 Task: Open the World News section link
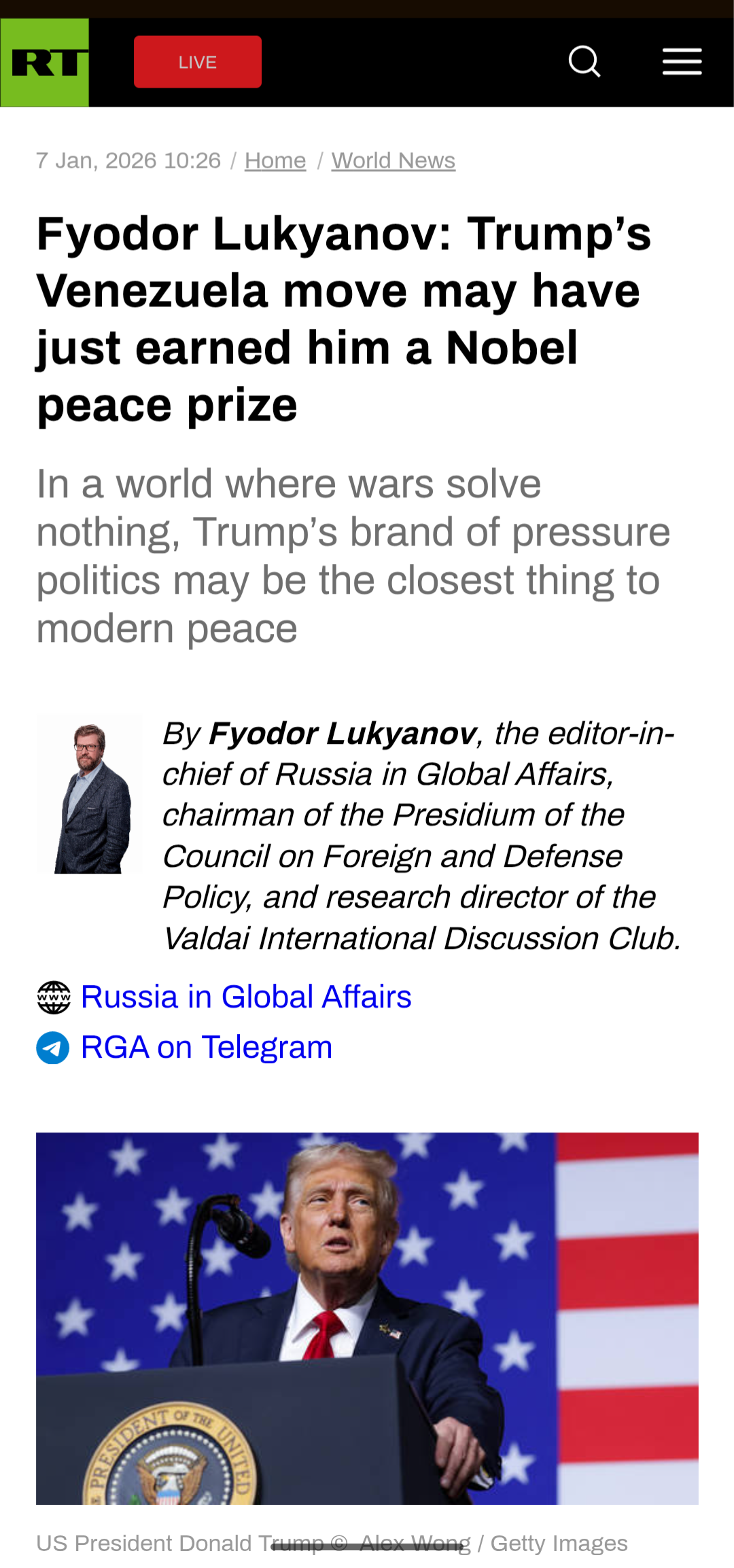[x=393, y=161]
